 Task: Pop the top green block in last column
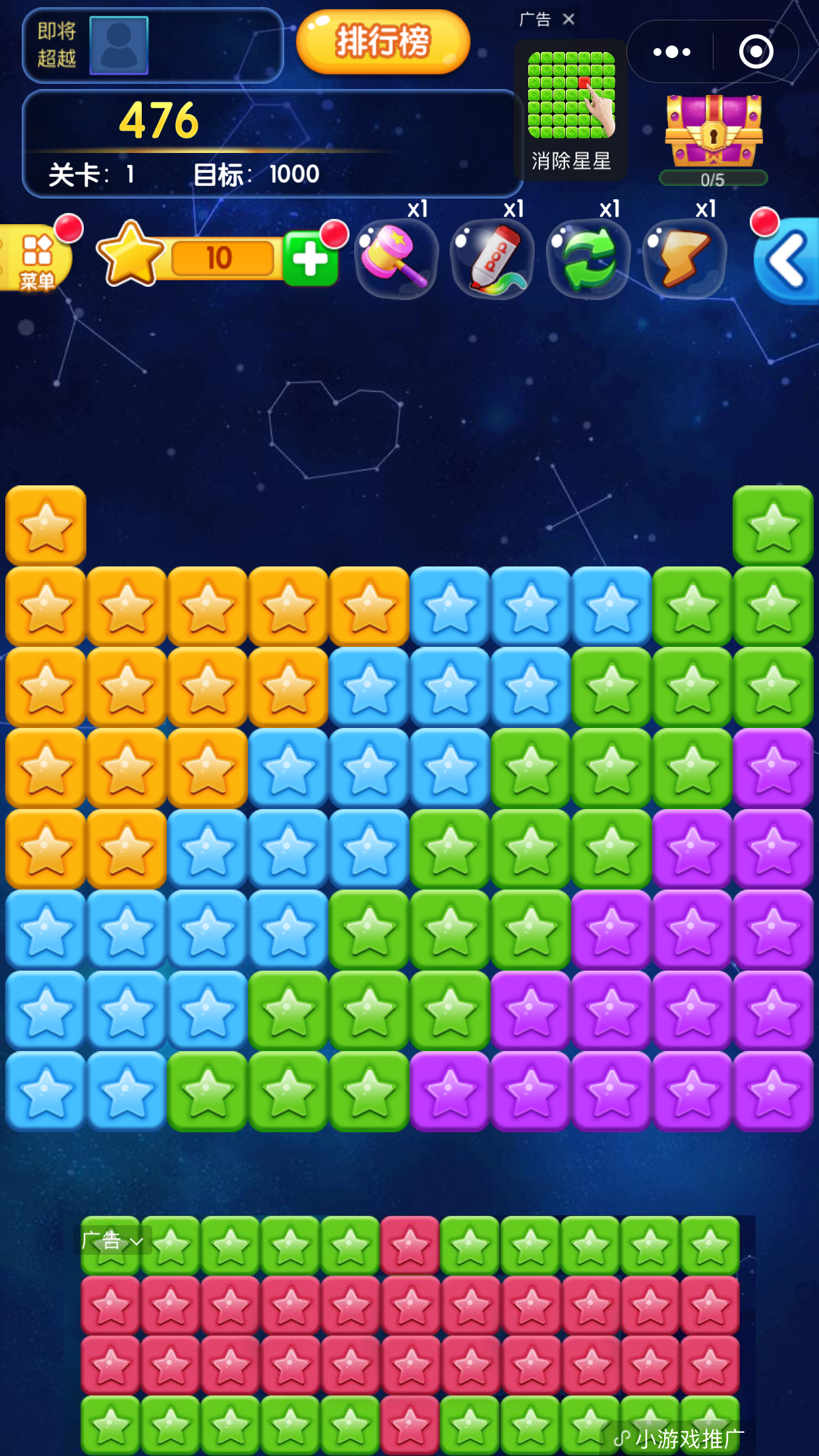tap(773, 526)
